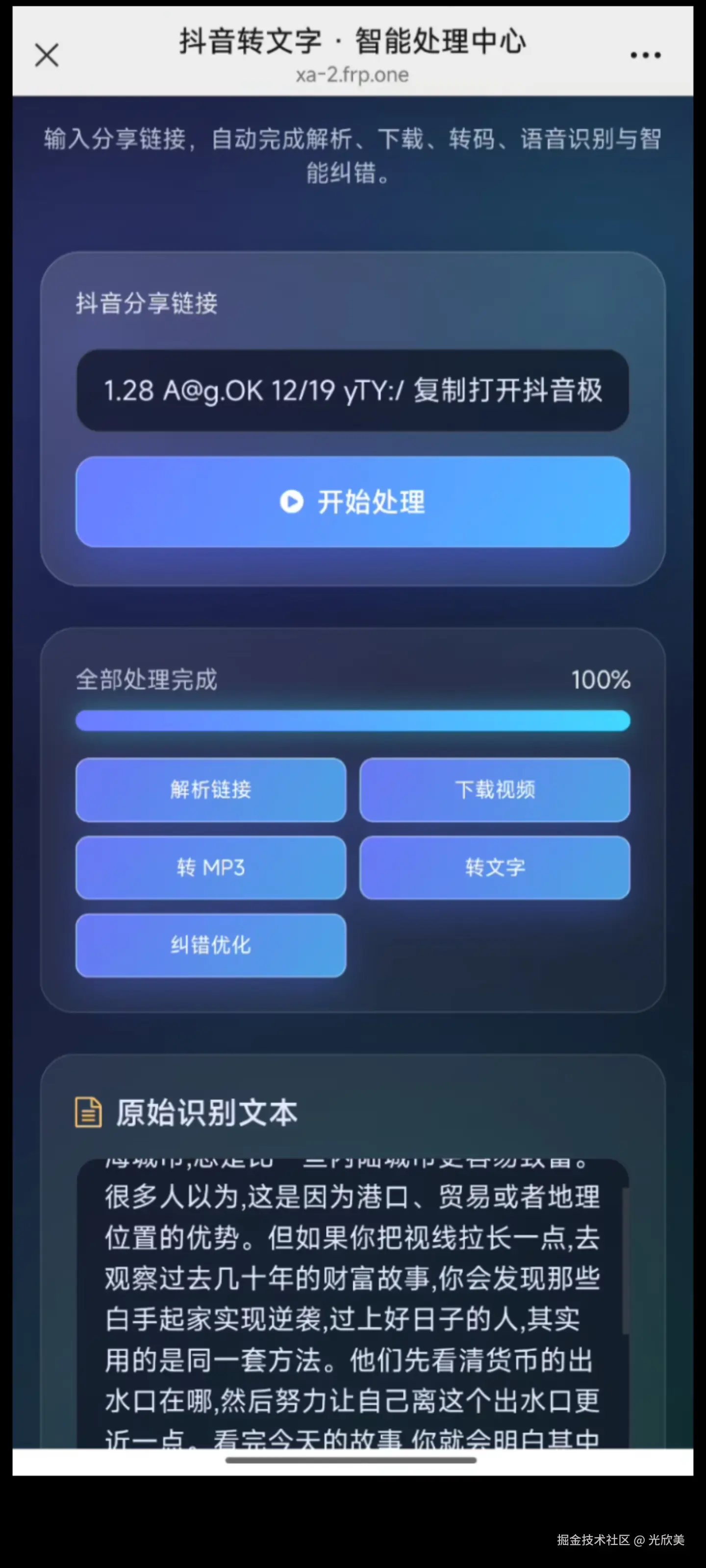
Task: Tap the 转文字 processing step
Action: point(495,868)
